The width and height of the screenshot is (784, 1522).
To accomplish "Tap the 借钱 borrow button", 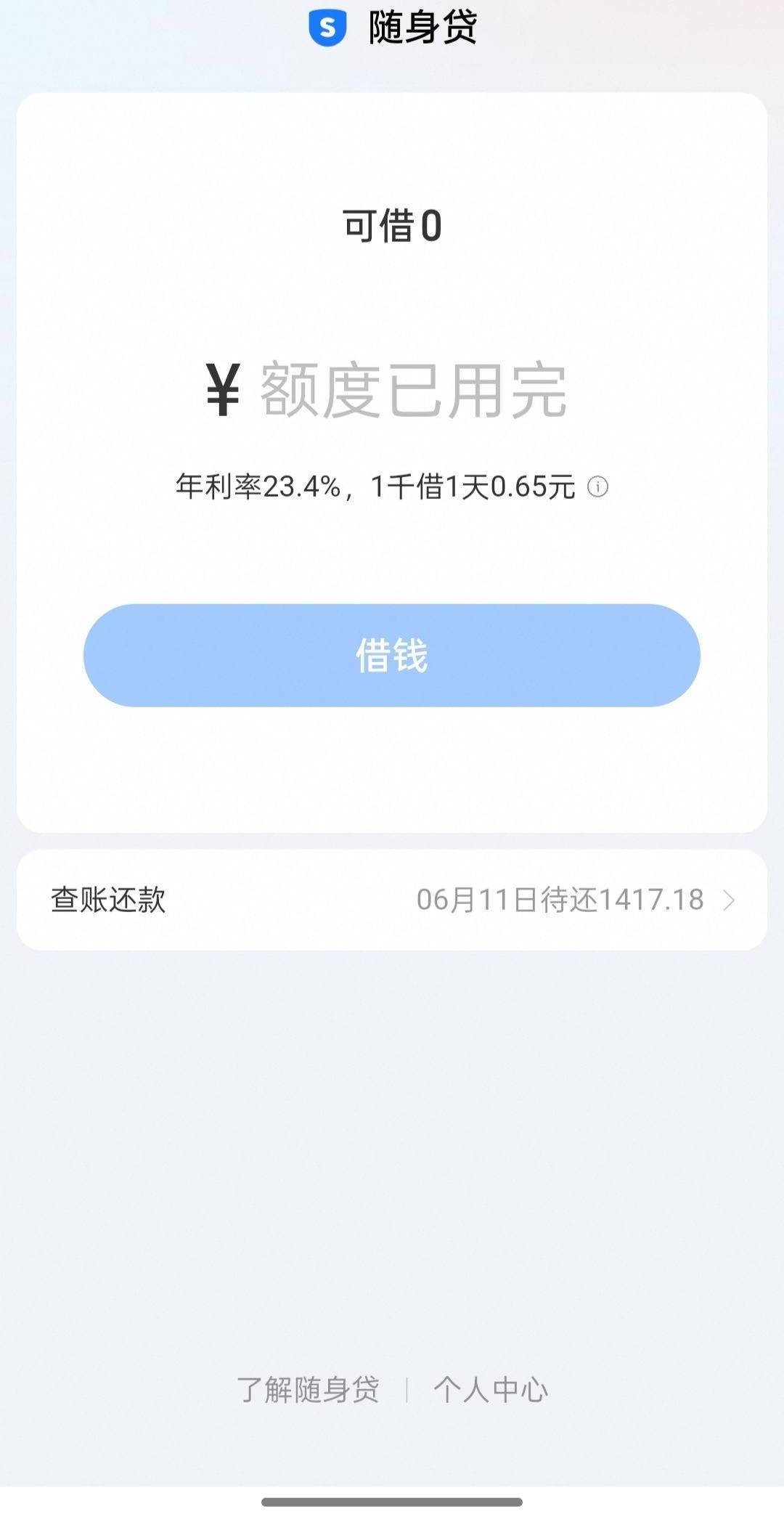I will click(391, 655).
